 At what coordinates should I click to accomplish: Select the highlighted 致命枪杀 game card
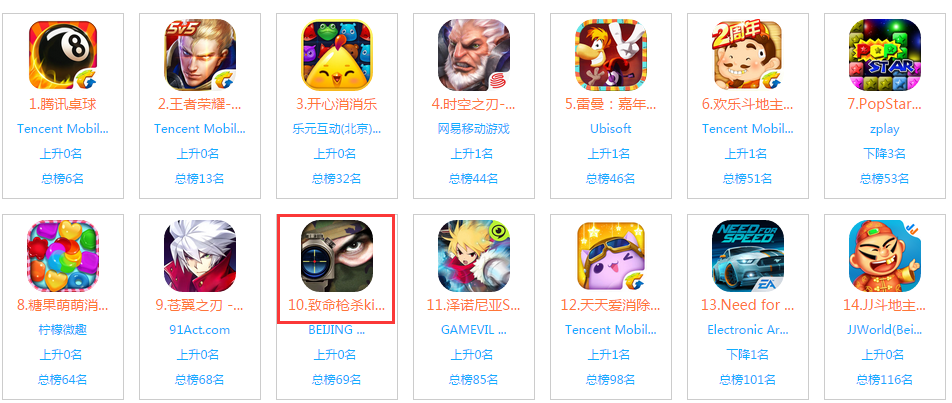(x=336, y=256)
